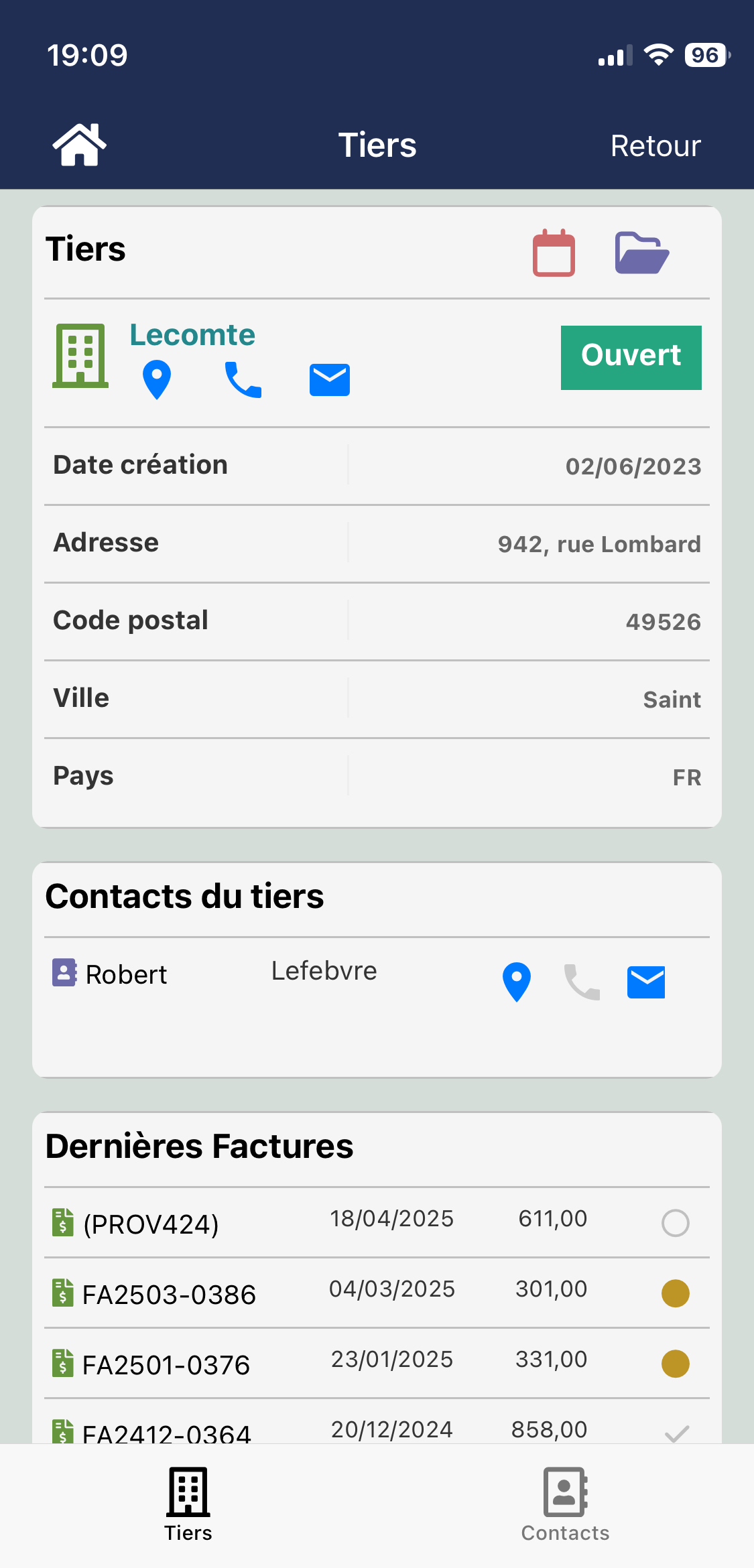Tap the Ouvert status button
The width and height of the screenshot is (754, 1568).
[631, 357]
